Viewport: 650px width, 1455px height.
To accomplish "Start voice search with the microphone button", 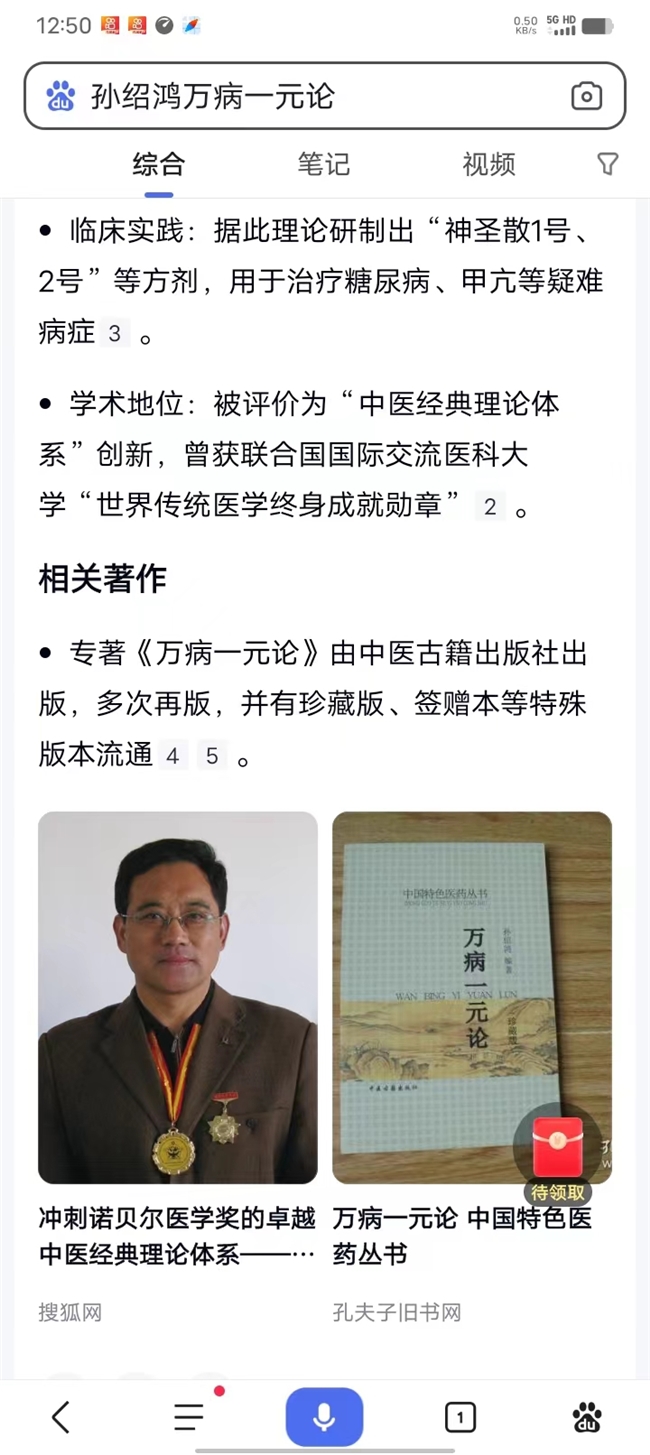I will click(324, 1416).
